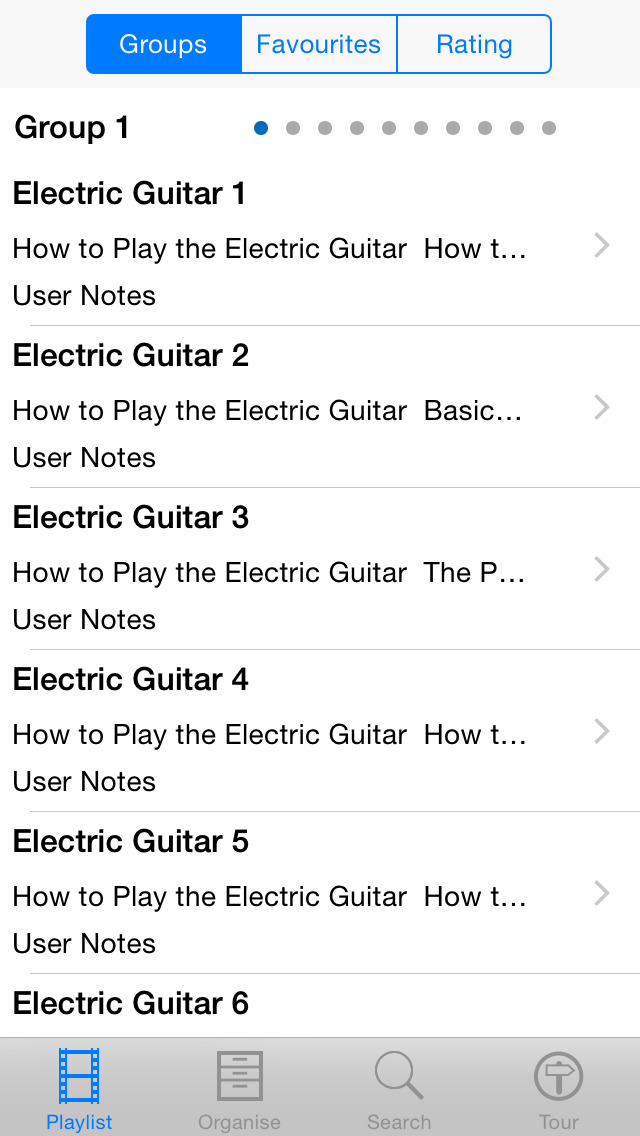This screenshot has width=640, height=1136.
Task: Select the Rating segment
Action: tap(474, 44)
